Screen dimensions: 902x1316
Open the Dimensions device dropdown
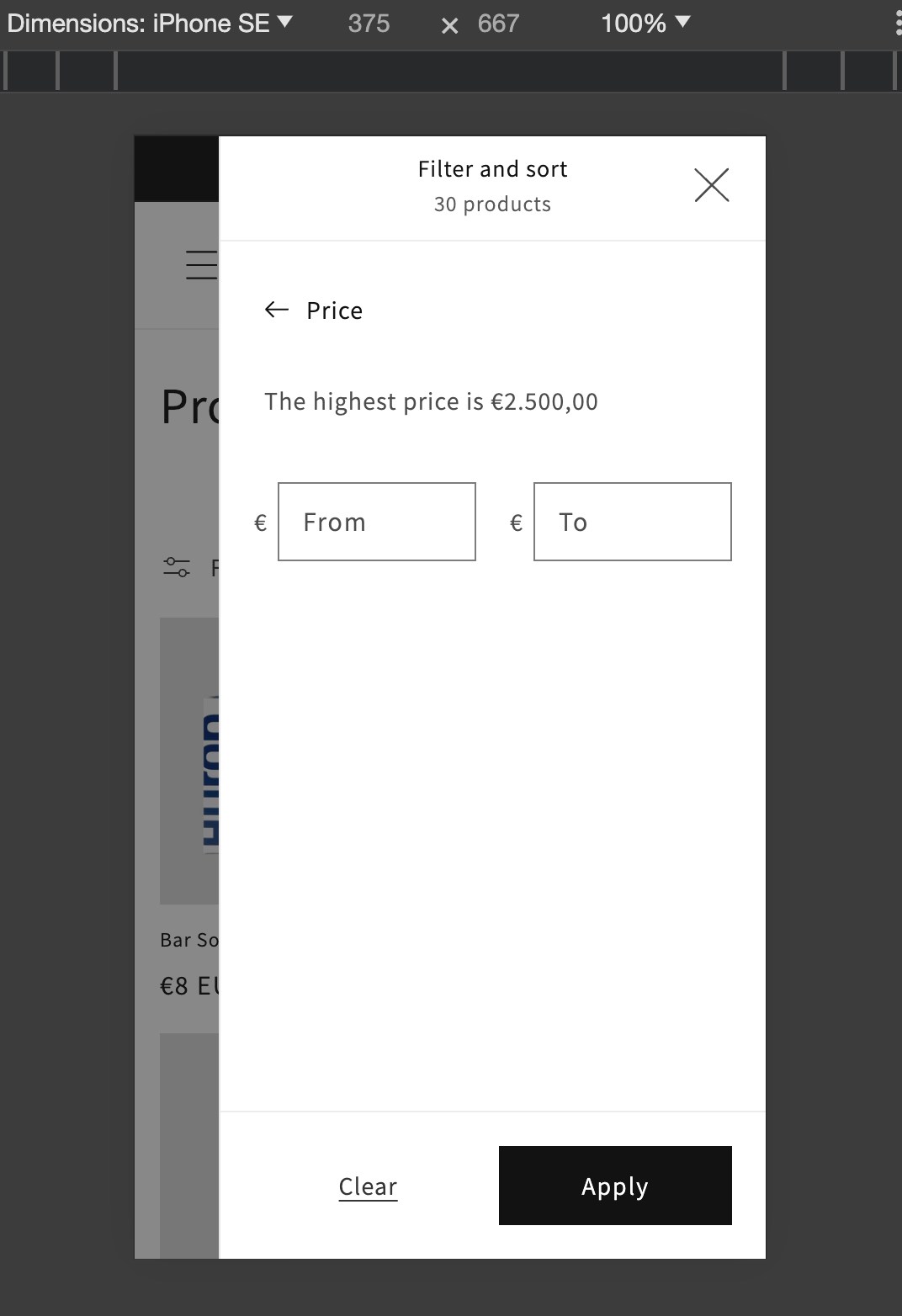click(x=150, y=23)
